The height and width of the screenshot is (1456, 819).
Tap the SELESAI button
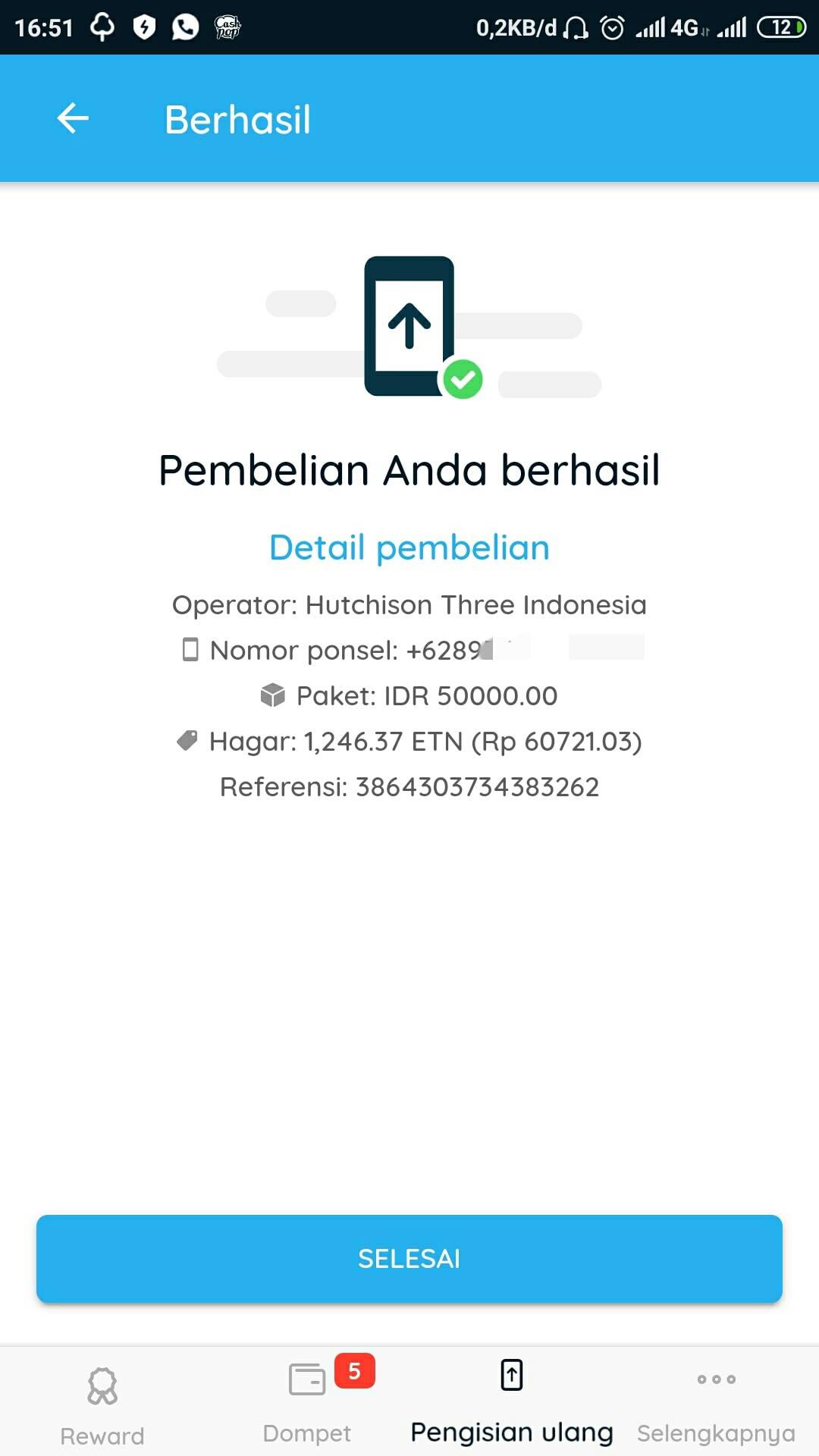pos(409,1259)
